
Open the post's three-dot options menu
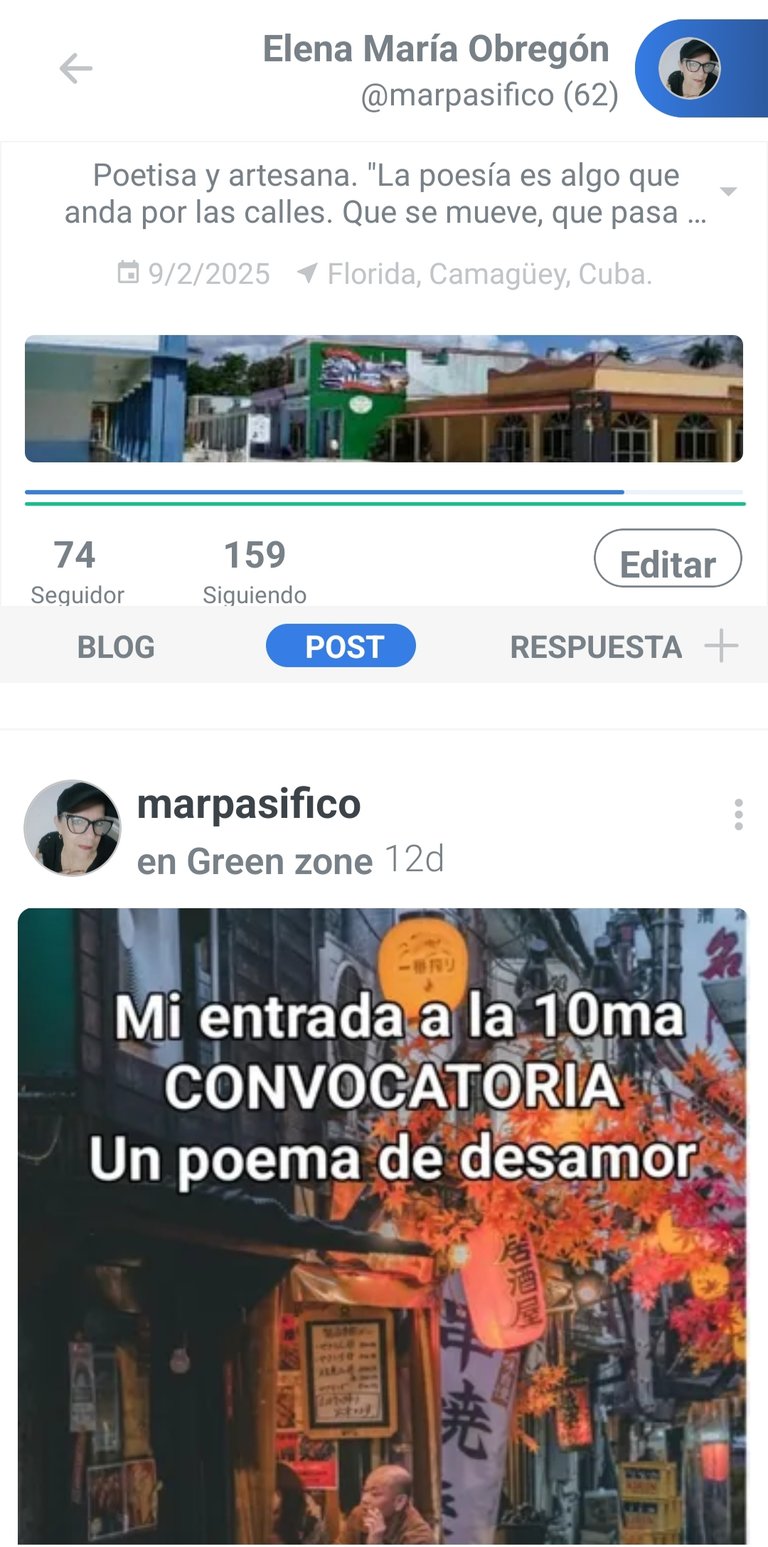[x=738, y=814]
